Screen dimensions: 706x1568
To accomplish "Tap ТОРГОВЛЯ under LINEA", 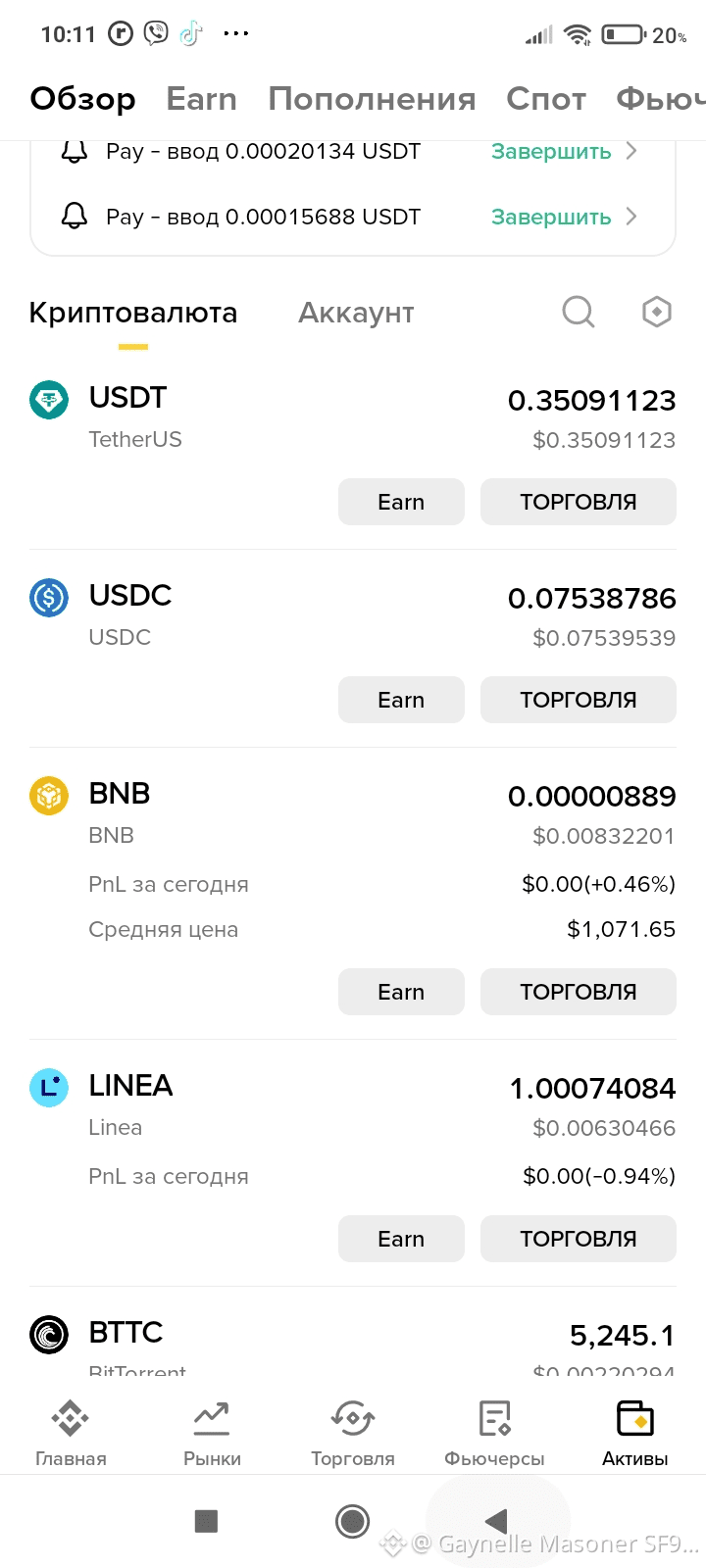I will click(578, 1239).
